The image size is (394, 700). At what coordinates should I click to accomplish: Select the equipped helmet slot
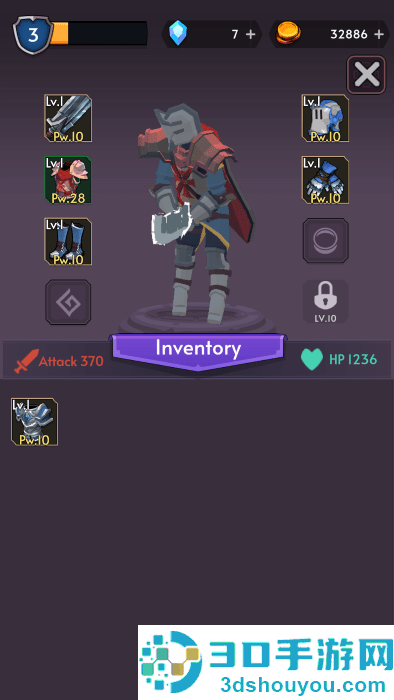(x=325, y=118)
